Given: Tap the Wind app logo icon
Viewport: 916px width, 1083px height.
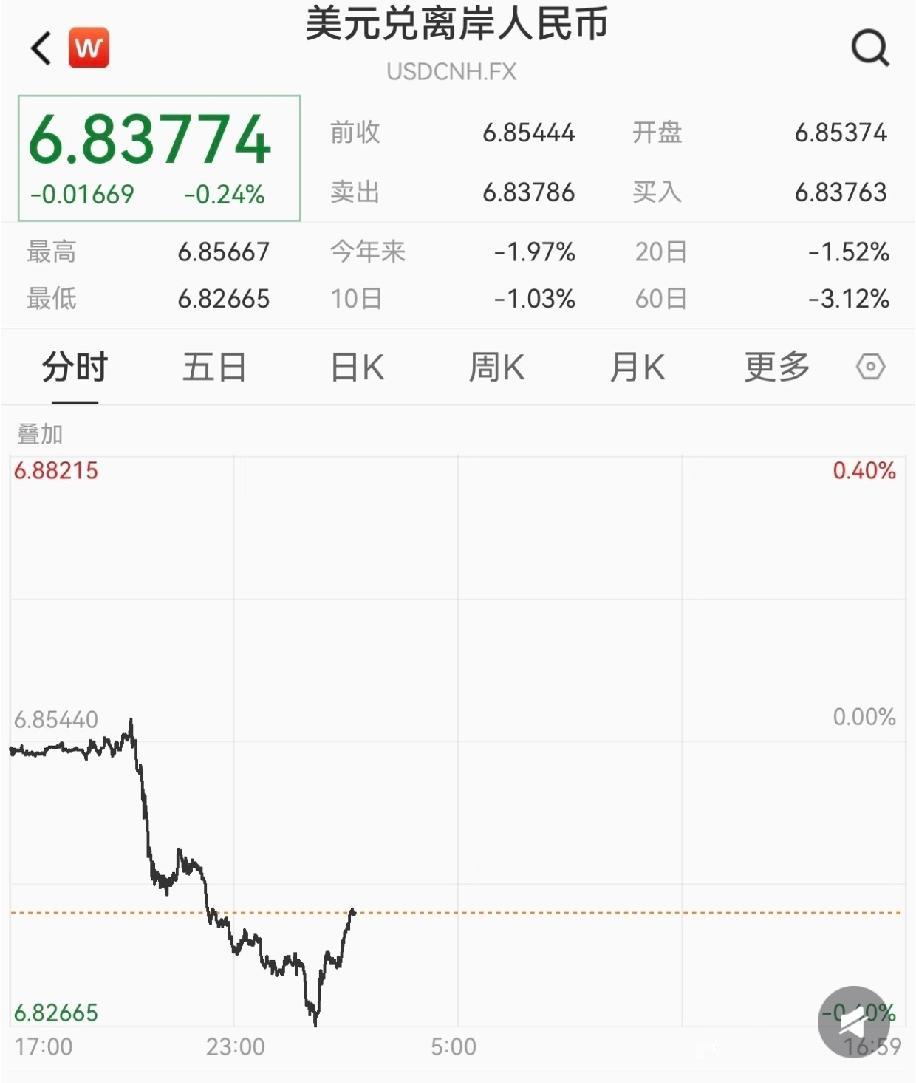Looking at the screenshot, I should coord(87,46).
